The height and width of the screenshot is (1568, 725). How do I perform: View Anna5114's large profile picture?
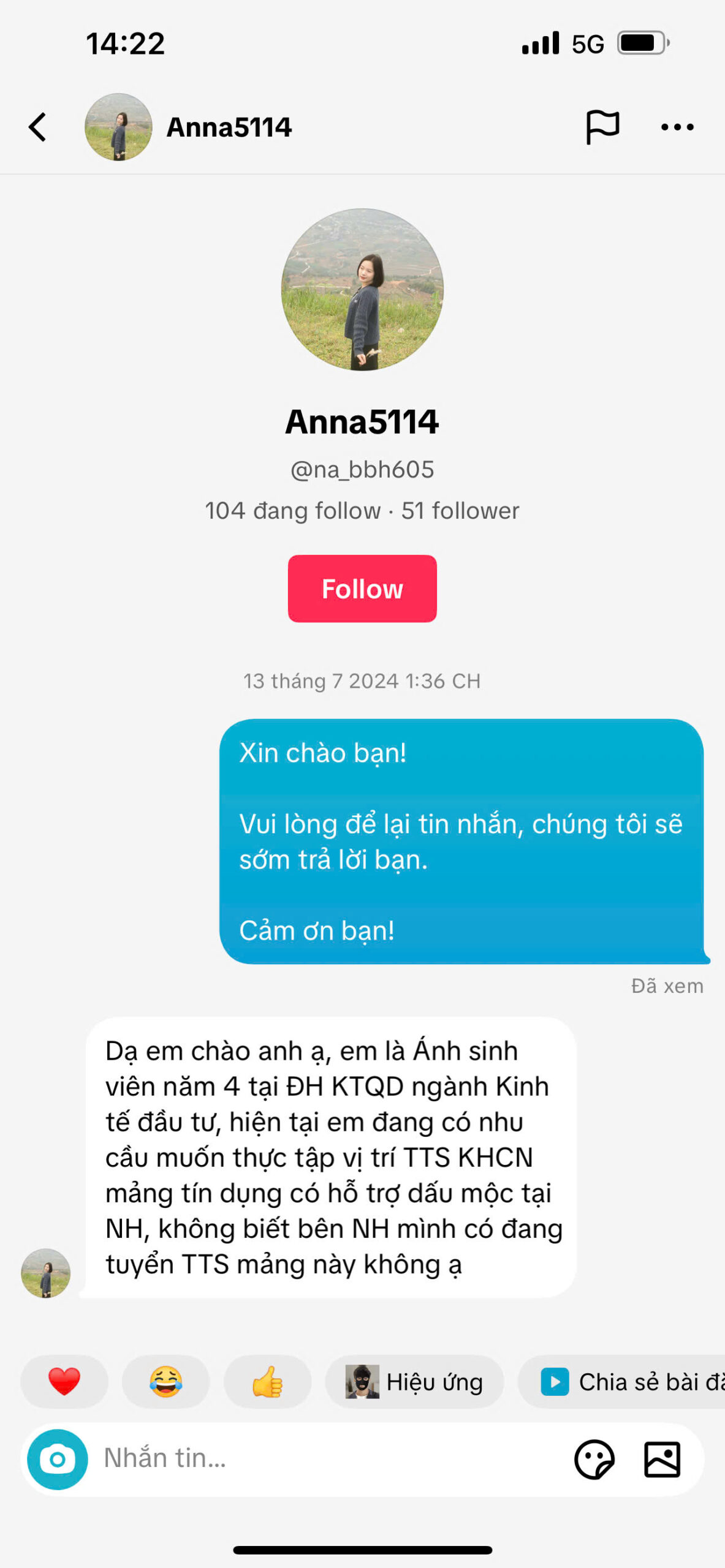tap(362, 290)
